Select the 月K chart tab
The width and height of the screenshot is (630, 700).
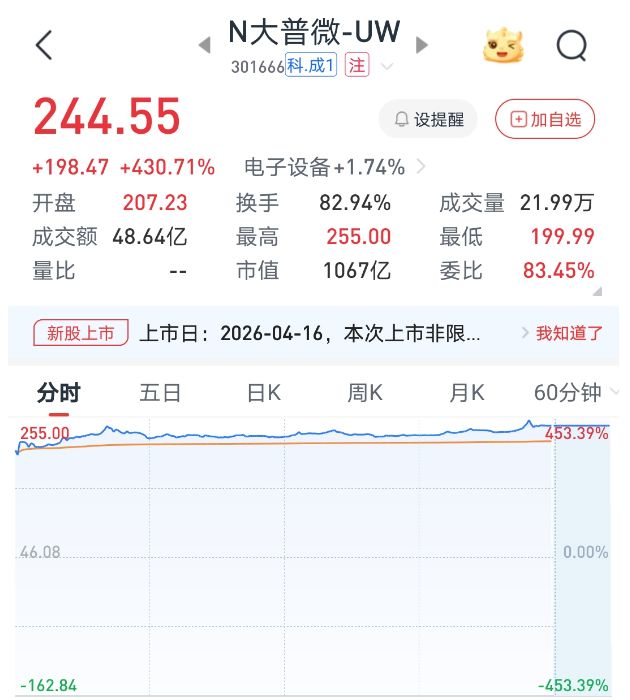pyautogui.click(x=466, y=393)
